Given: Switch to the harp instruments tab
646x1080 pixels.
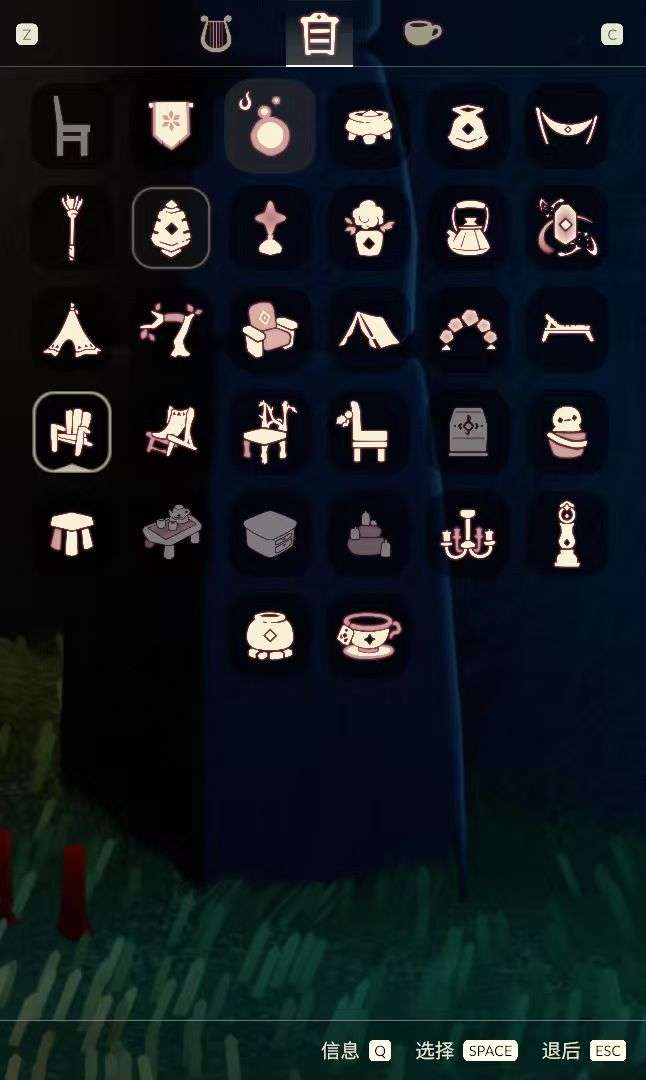Looking at the screenshot, I should [215, 35].
